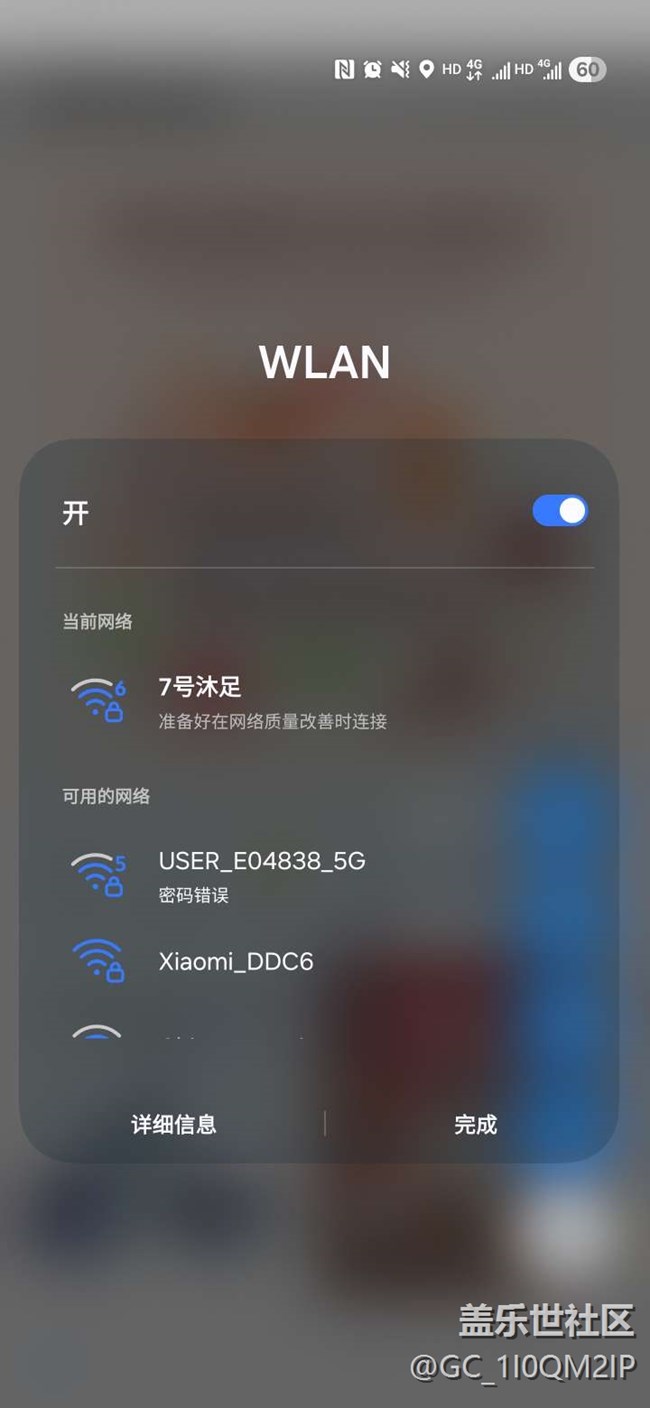This screenshot has width=650, height=1408.
Task: Tap 完成 to close the WLAN panel
Action: (475, 1124)
